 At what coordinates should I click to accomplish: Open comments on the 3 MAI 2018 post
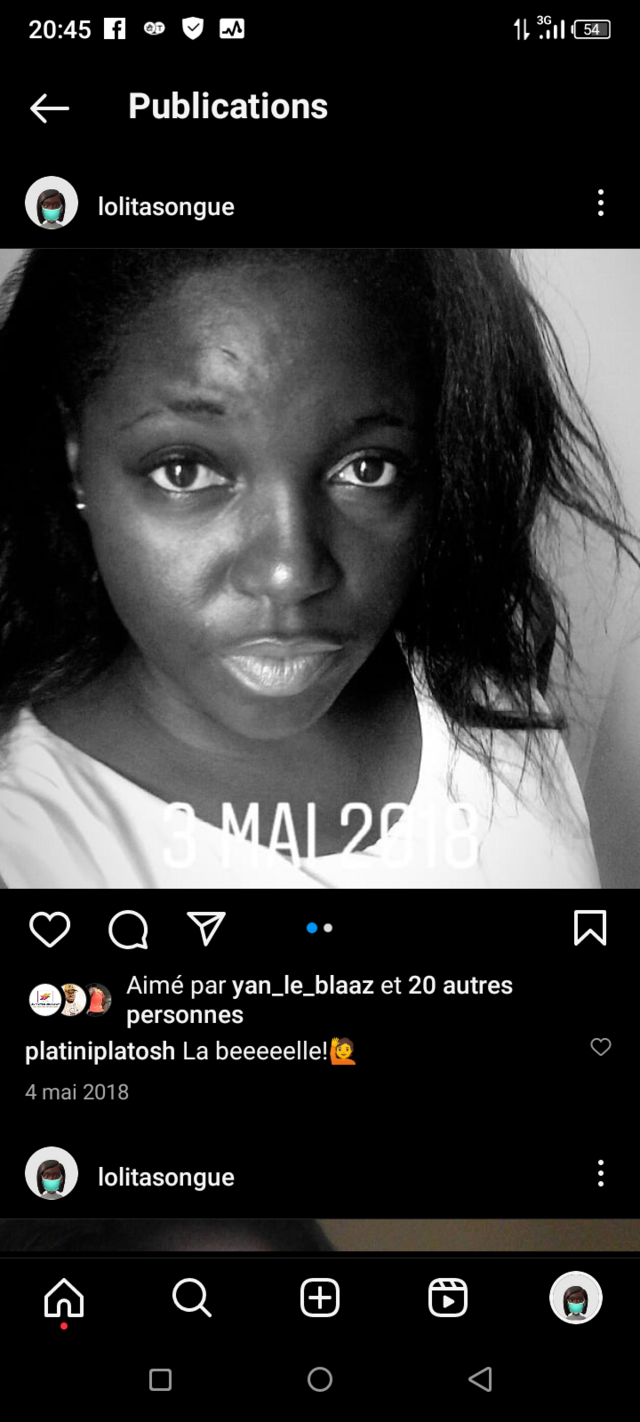(x=128, y=929)
